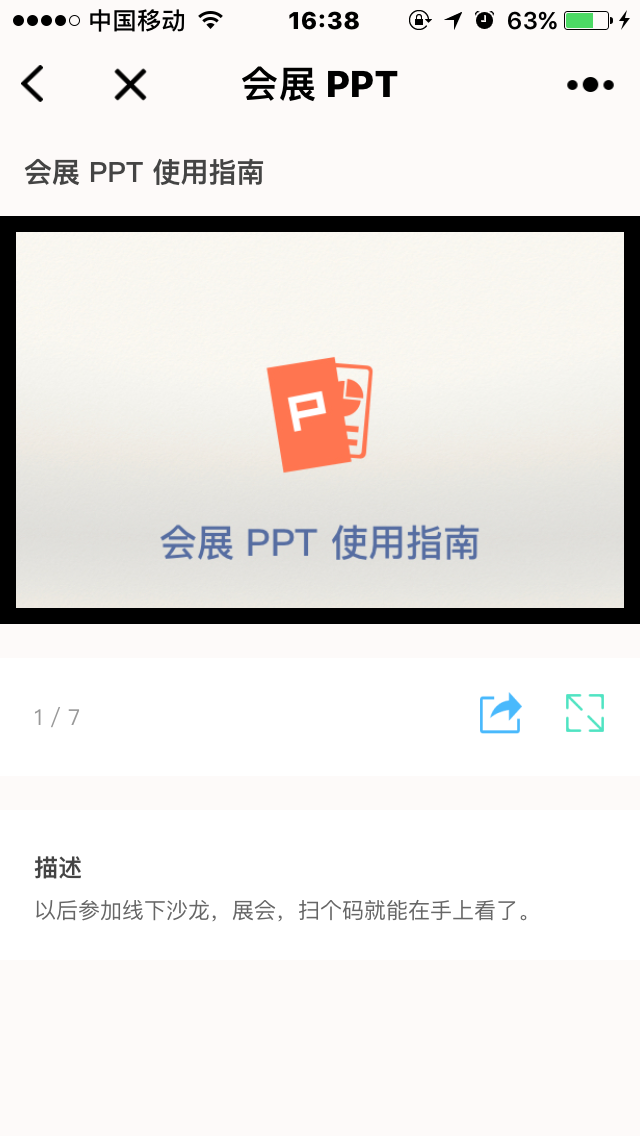Image resolution: width=640 pixels, height=1136 pixels.
Task: Share this presentation via the share icon
Action: (501, 714)
